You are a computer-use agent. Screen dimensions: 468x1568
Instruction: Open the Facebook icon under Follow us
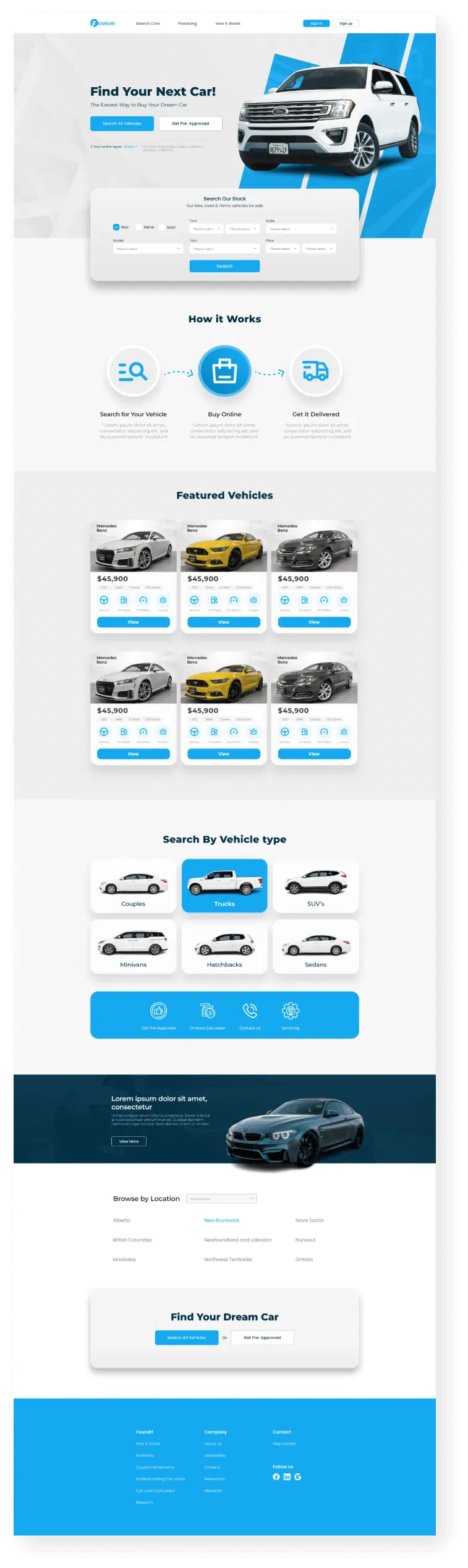(x=276, y=1476)
